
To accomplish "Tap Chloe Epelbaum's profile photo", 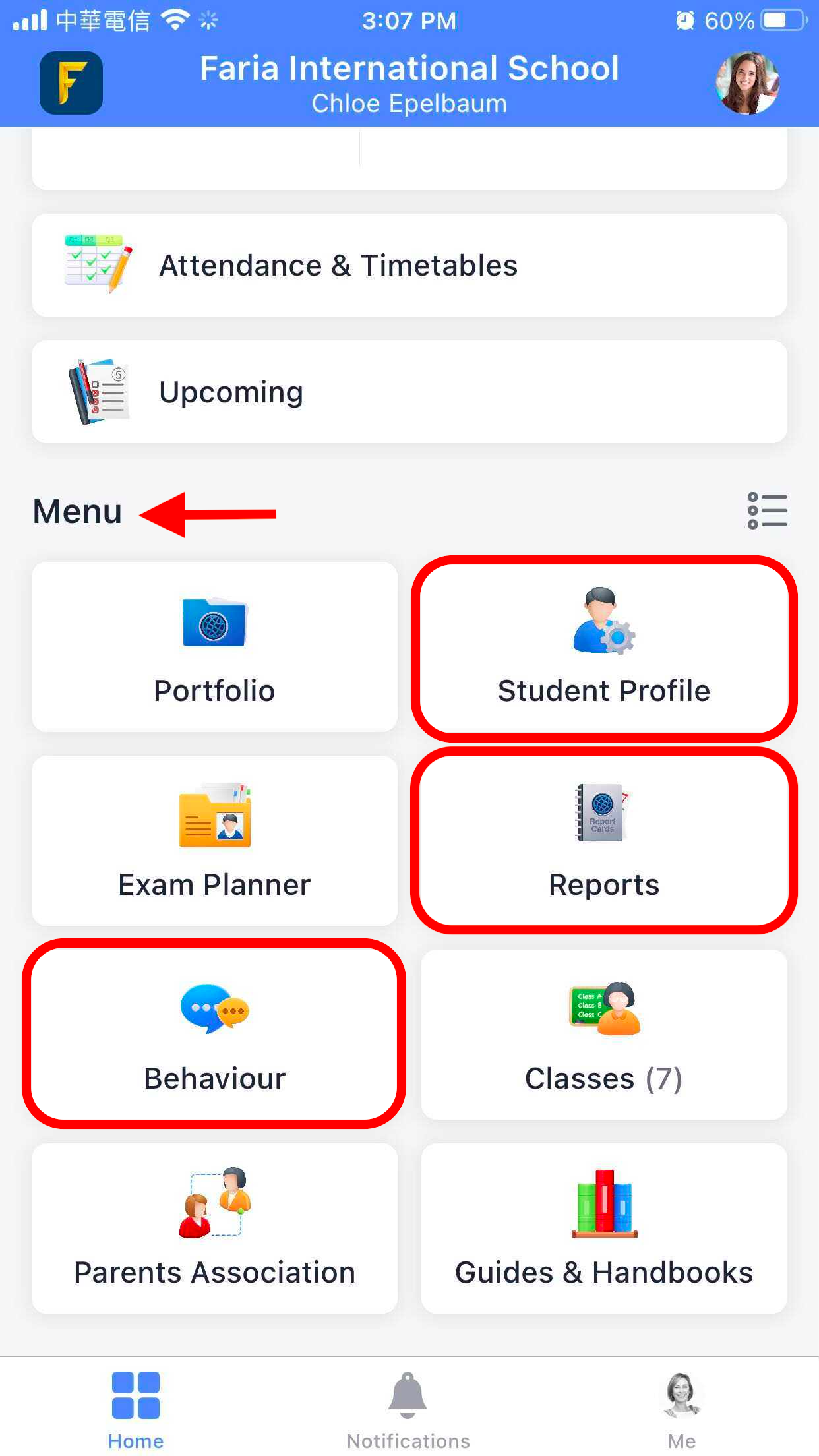I will pyautogui.click(x=747, y=83).
